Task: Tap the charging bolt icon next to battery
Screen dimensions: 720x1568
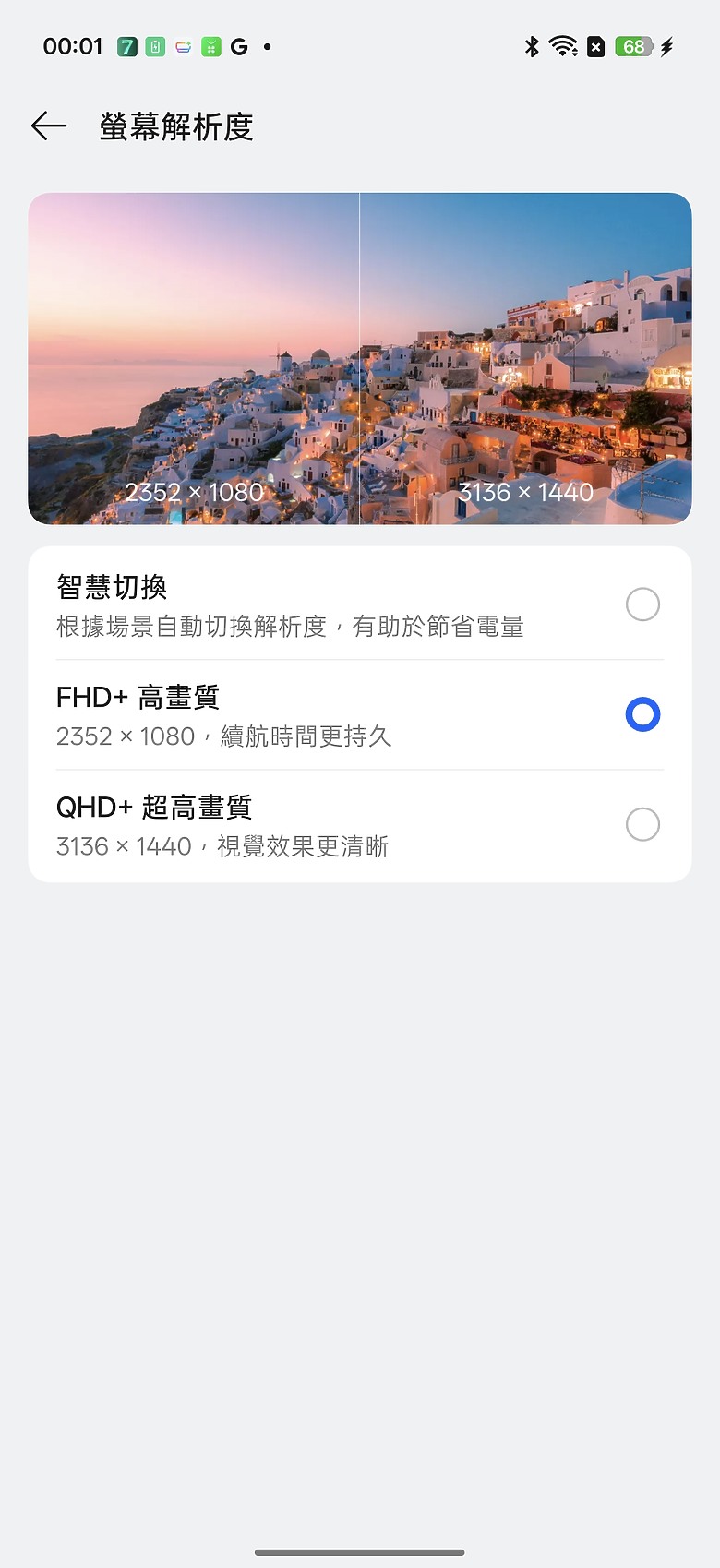Action: [x=666, y=46]
